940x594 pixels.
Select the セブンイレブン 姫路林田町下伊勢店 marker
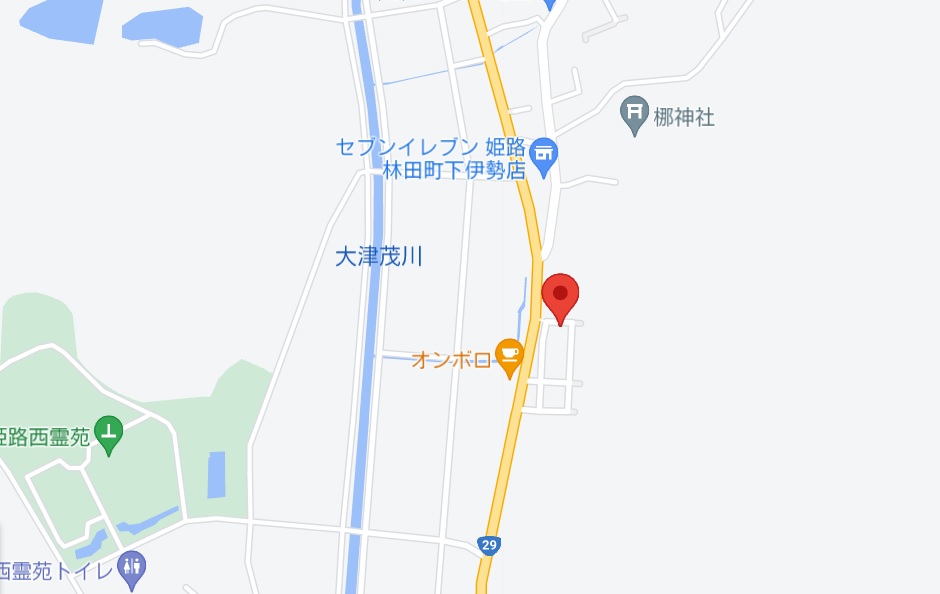pos(544,154)
